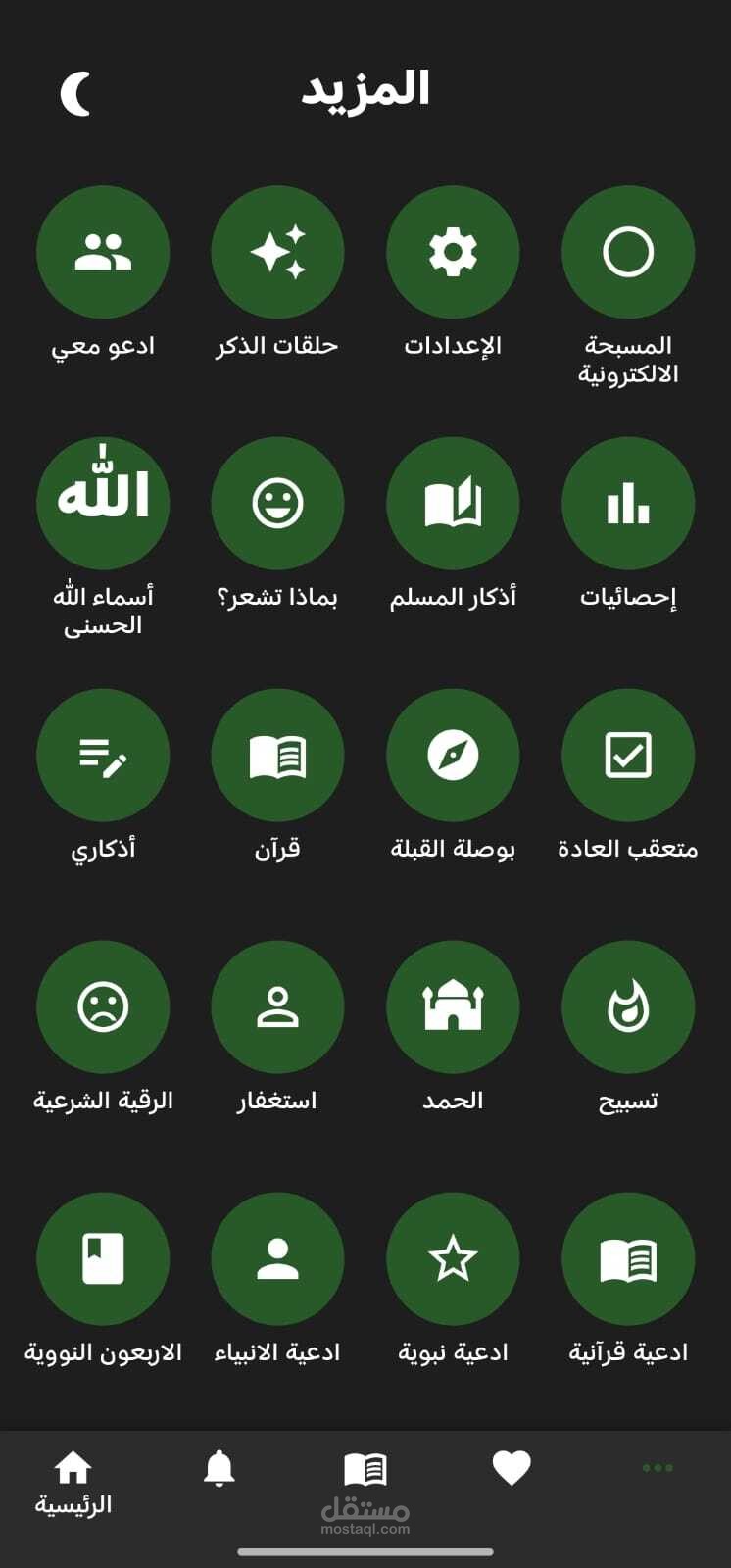Open أذكار المسلم
The height and width of the screenshot is (1568, 731).
(453, 503)
